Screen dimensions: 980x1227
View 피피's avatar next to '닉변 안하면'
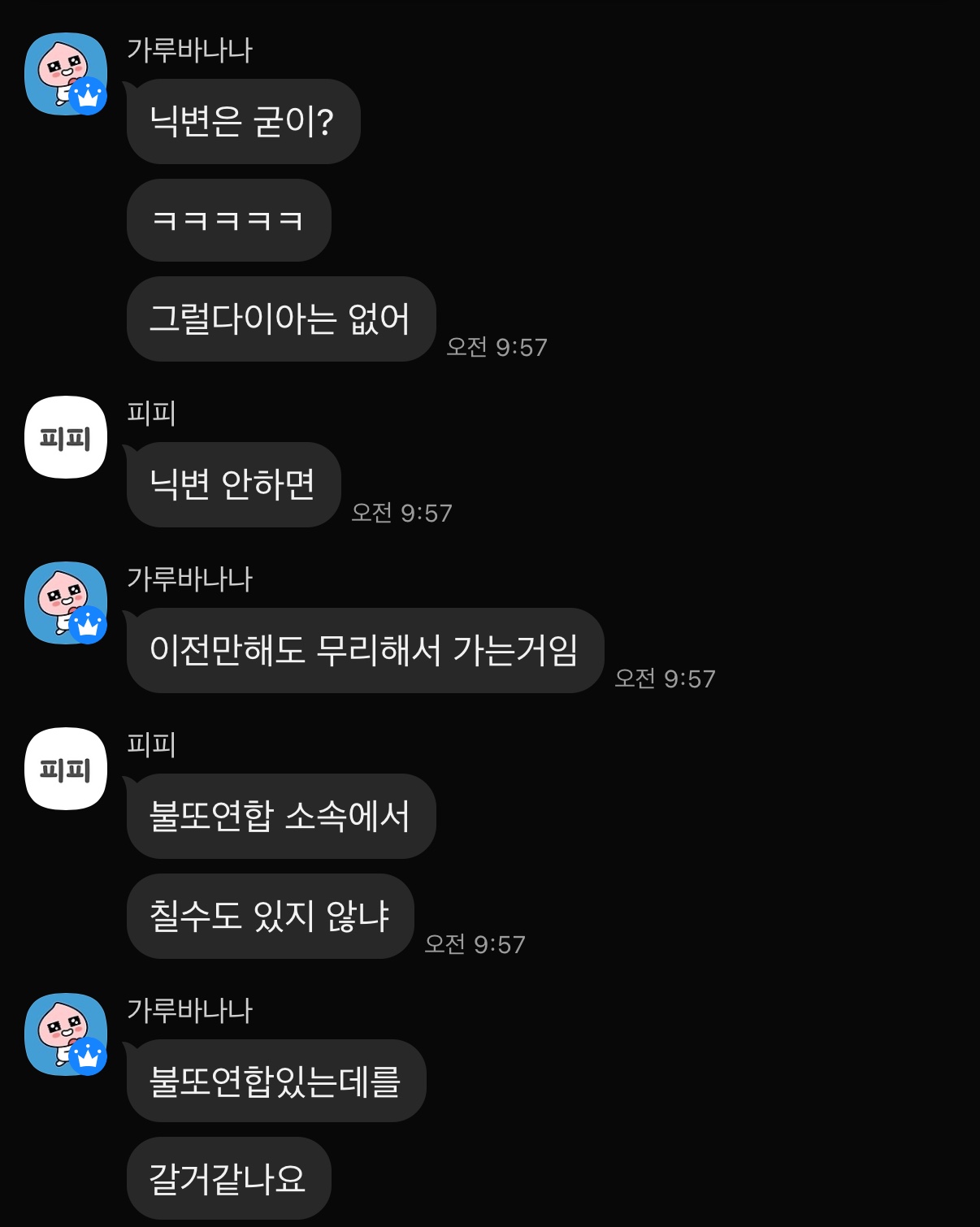[x=66, y=437]
